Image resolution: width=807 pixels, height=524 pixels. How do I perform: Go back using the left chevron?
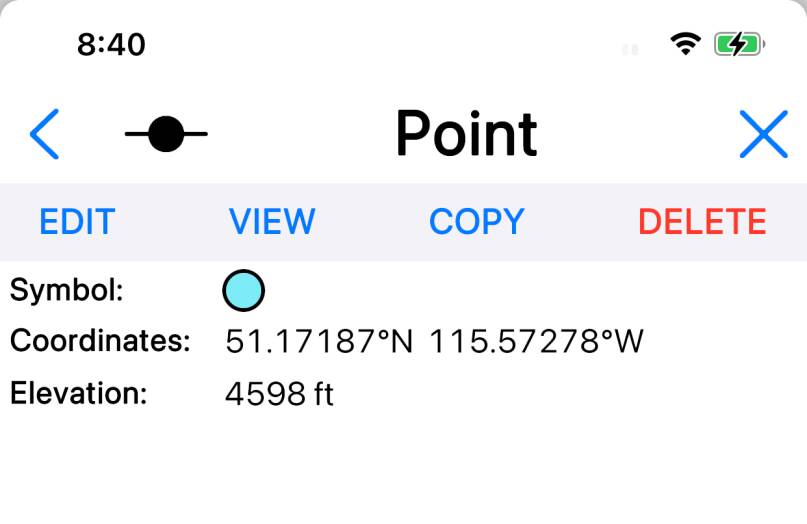click(x=45, y=134)
